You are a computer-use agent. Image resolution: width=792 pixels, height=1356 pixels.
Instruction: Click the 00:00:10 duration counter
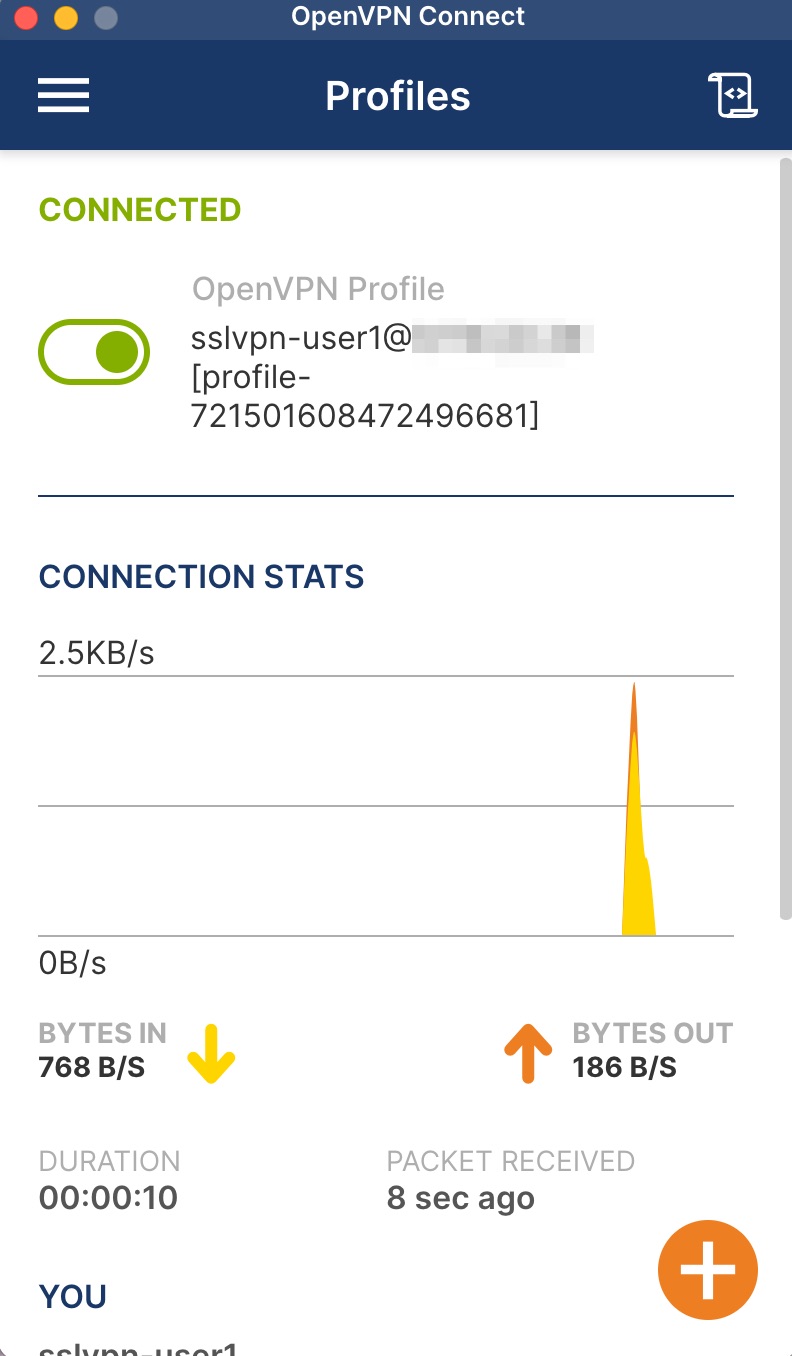click(108, 1198)
